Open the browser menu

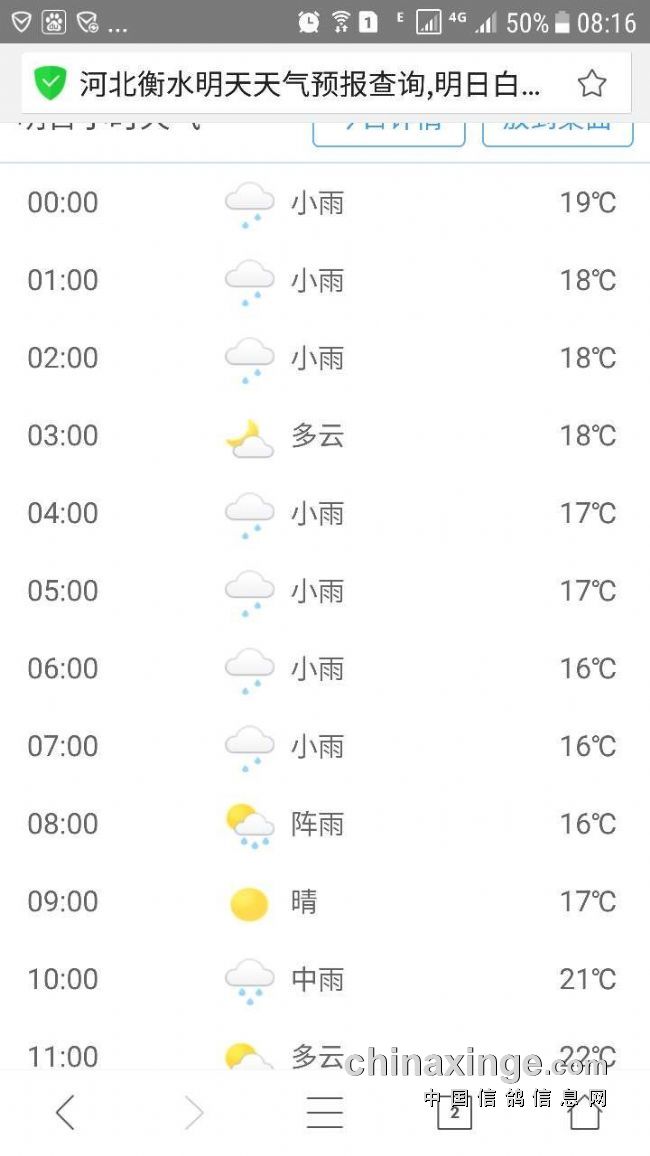click(324, 1112)
